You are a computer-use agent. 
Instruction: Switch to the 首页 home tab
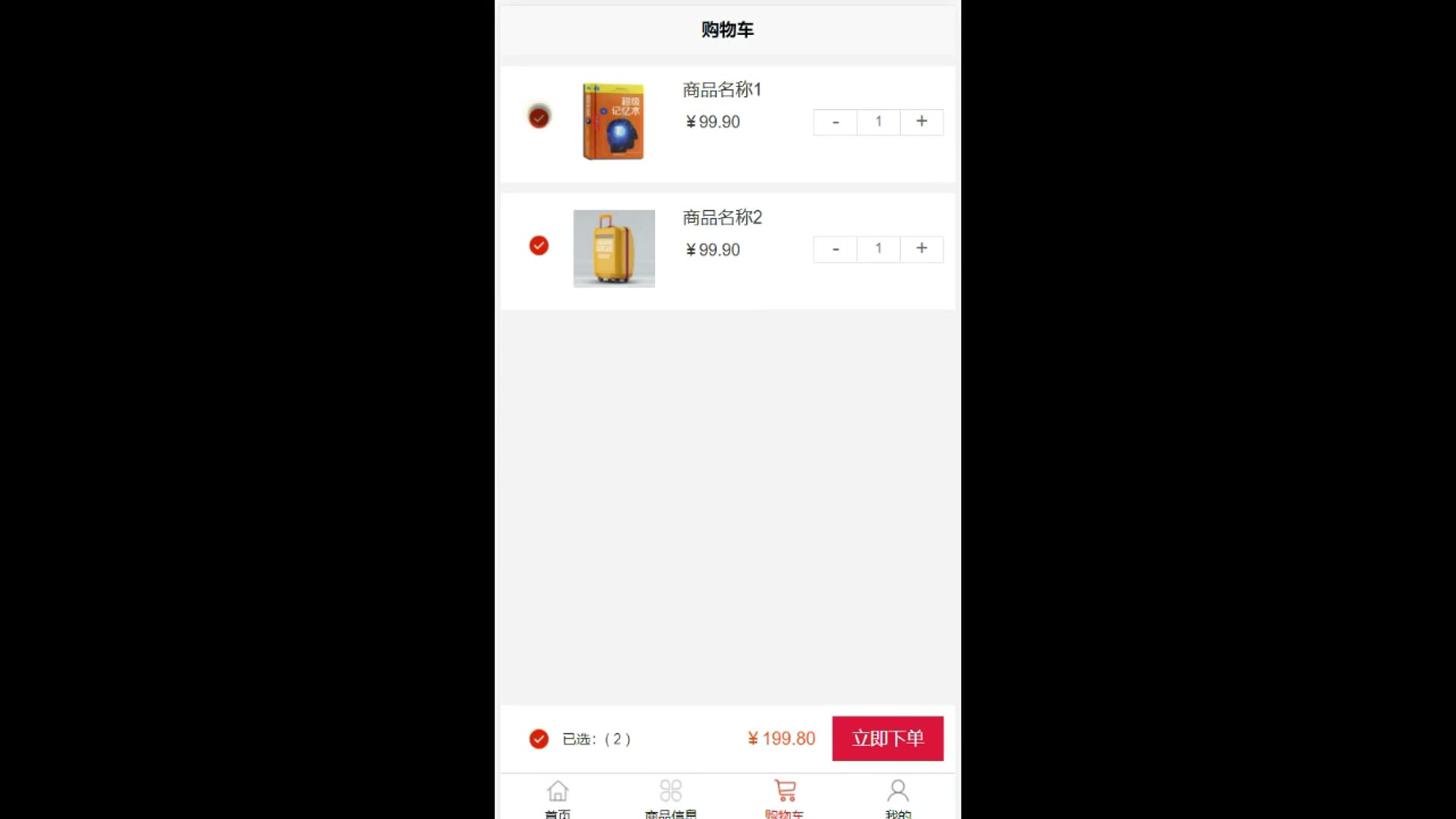(557, 798)
